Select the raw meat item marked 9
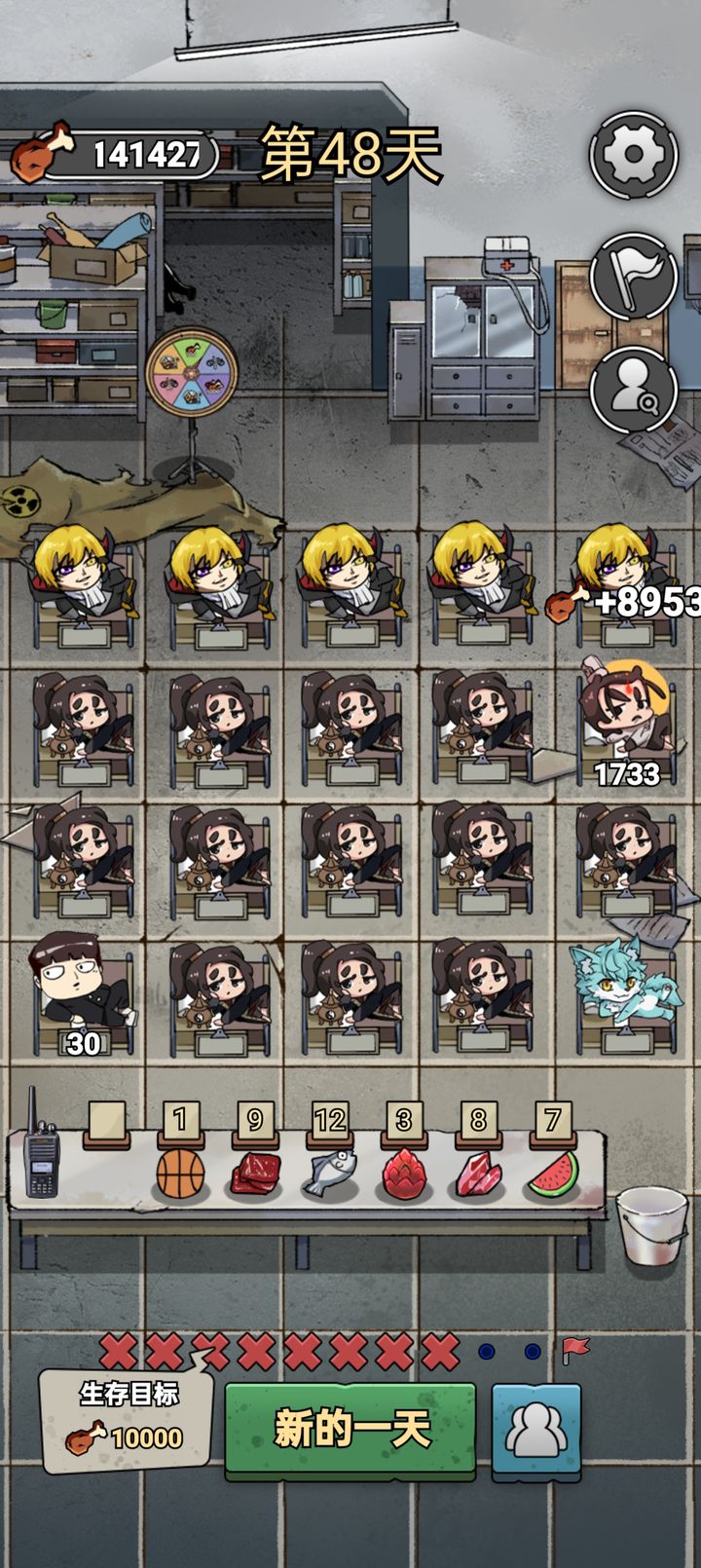Viewport: 701px width, 1568px height. tap(255, 1173)
